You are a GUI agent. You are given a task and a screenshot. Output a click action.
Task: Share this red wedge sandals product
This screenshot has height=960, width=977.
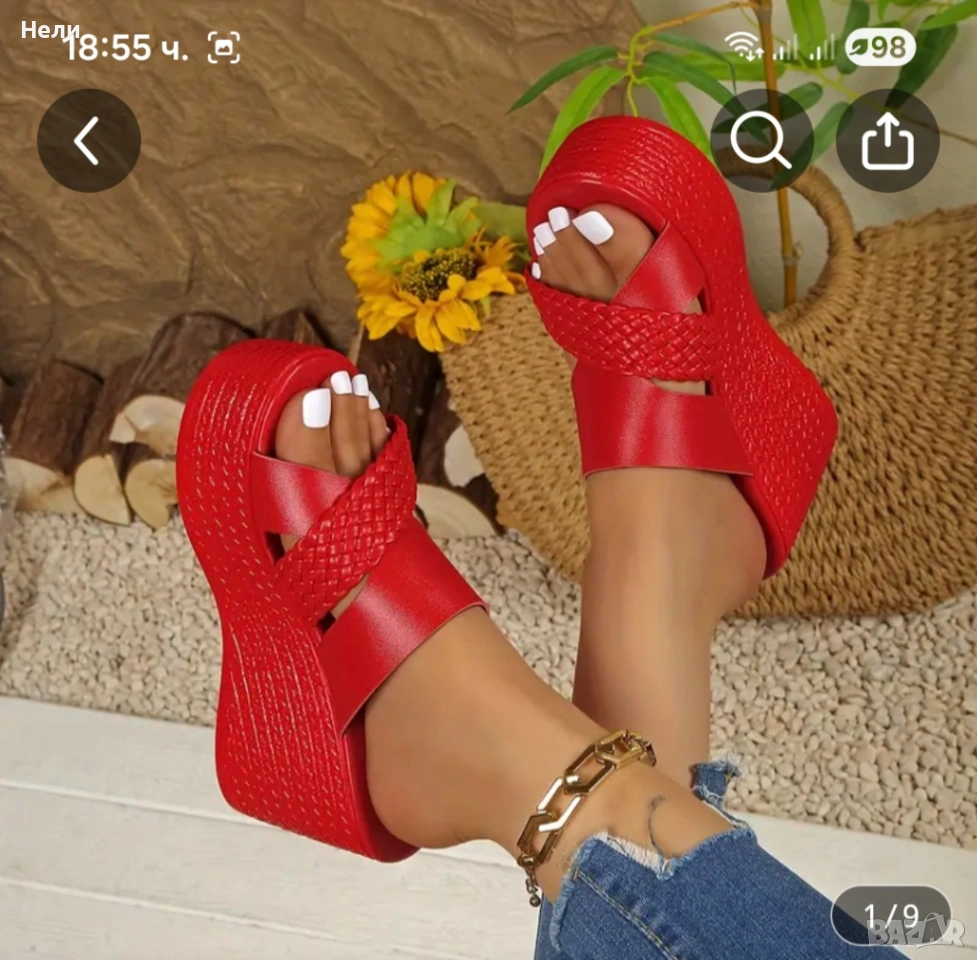[x=887, y=141]
